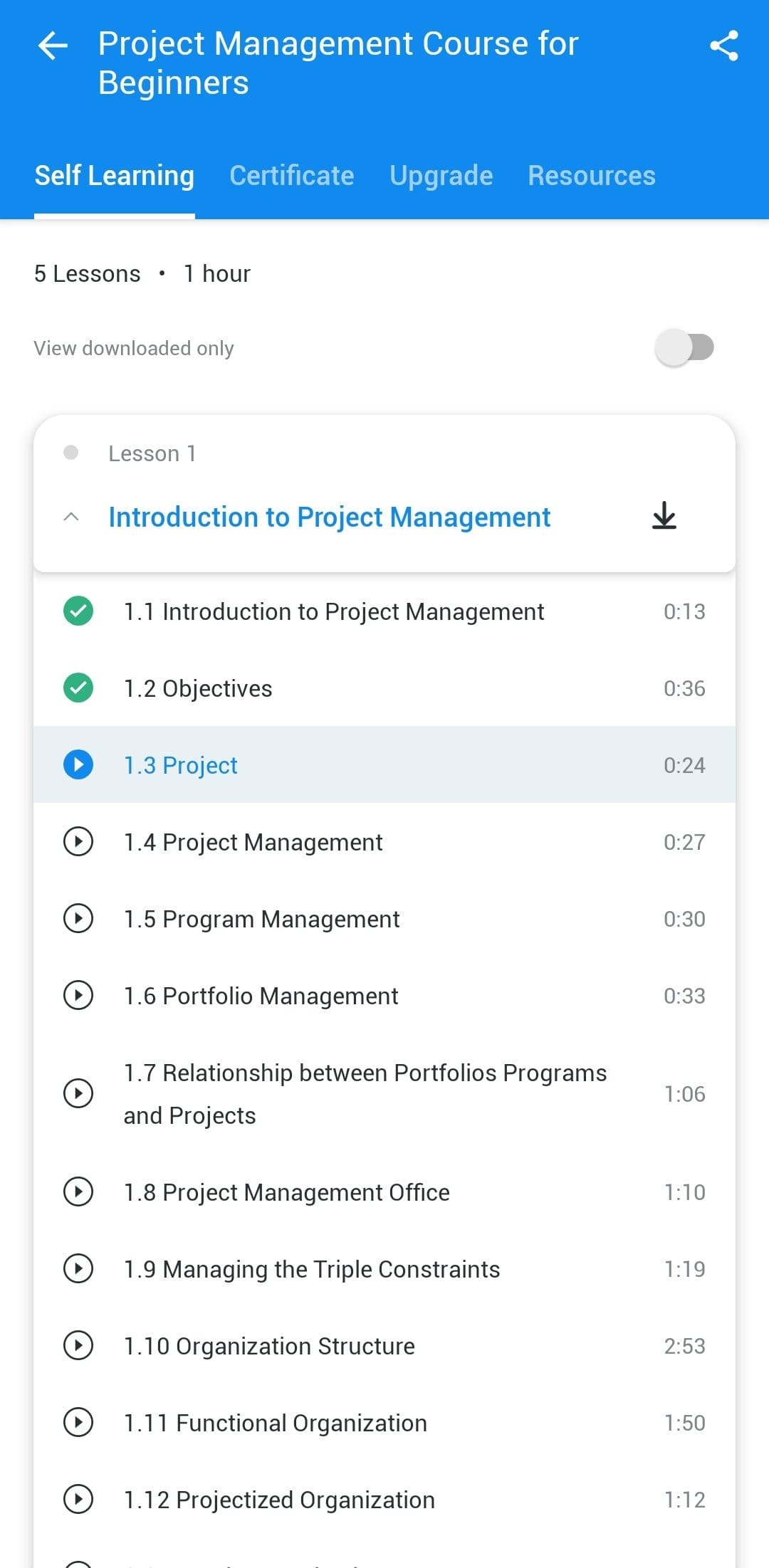Click the course title text
The width and height of the screenshot is (769, 1568).
337,63
